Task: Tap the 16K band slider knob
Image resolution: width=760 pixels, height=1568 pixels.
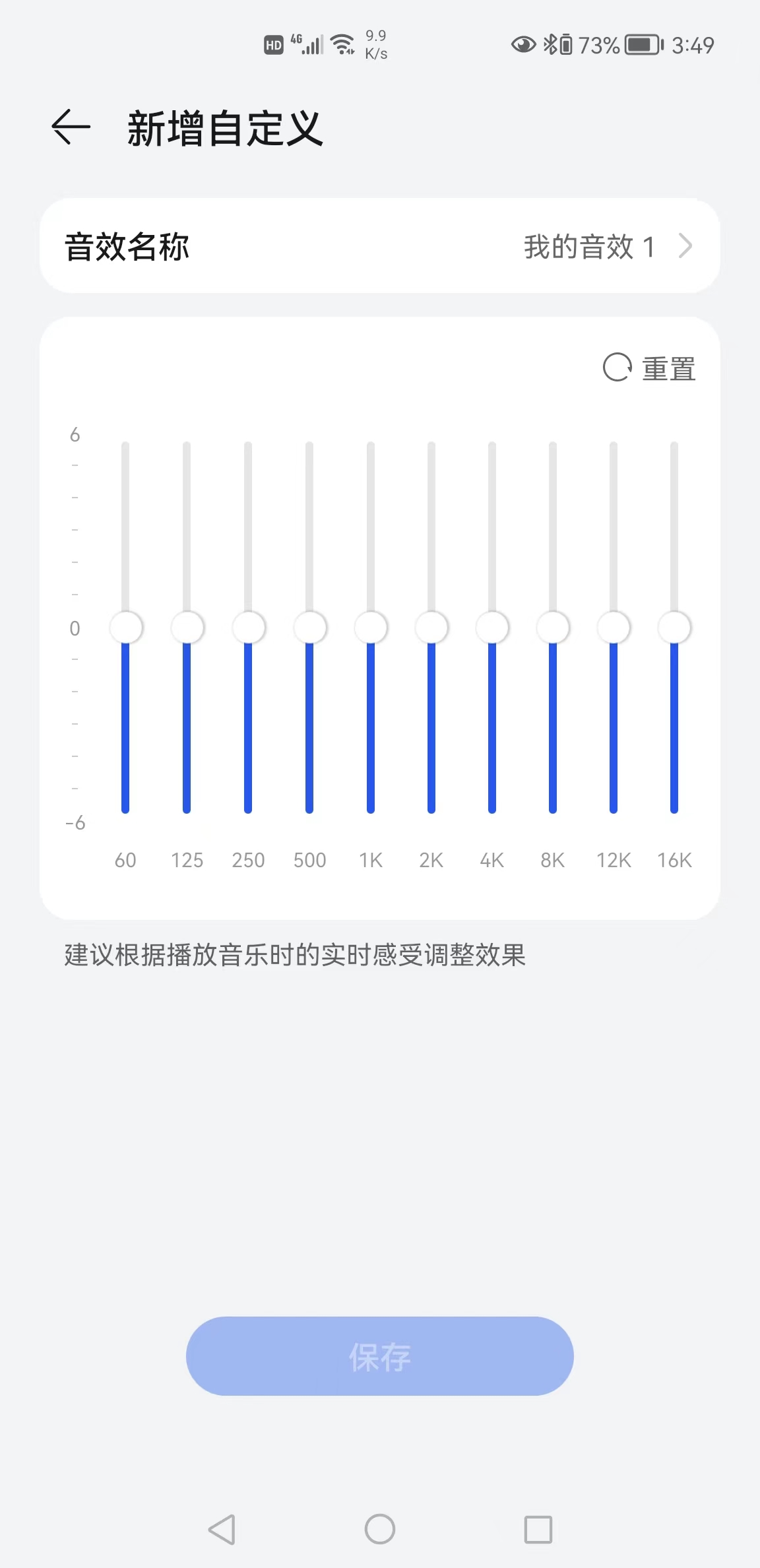Action: click(674, 627)
